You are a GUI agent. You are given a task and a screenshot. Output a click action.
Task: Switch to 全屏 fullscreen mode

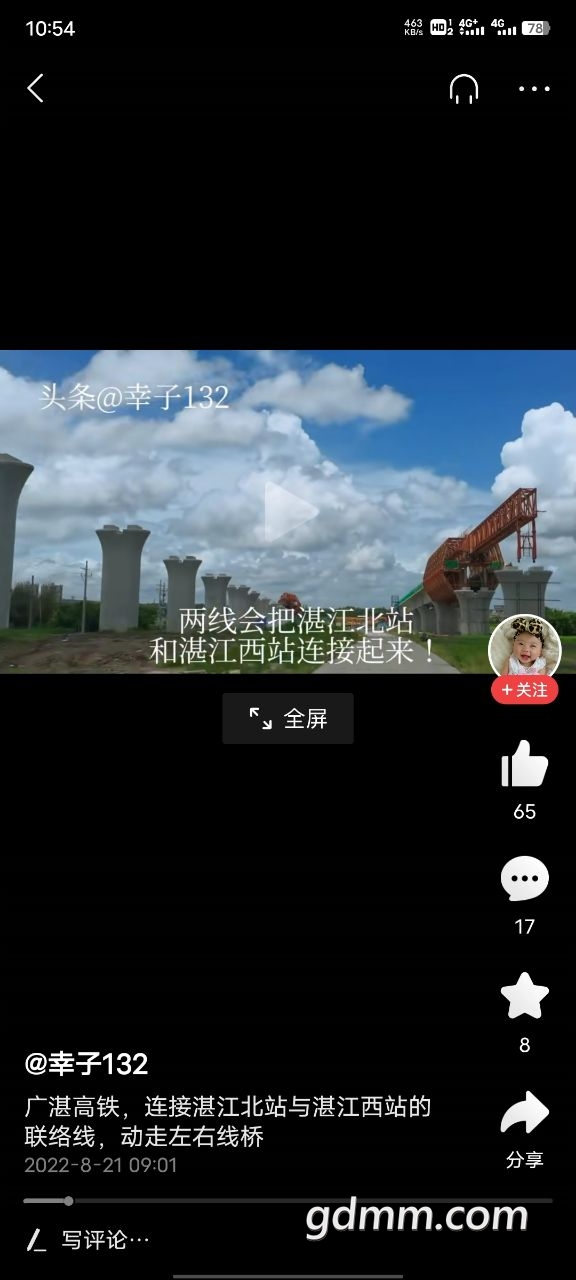point(288,718)
